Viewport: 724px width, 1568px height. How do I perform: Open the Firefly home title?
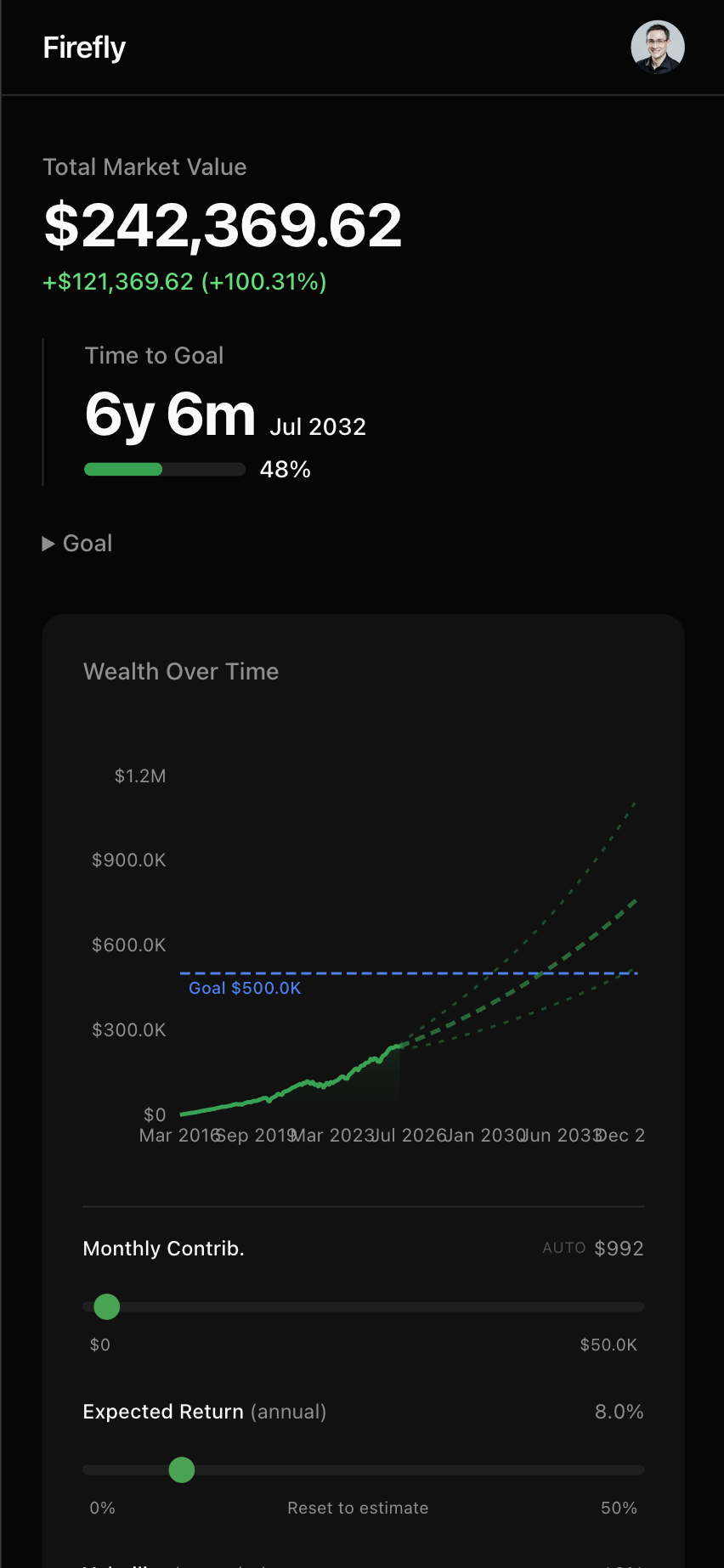click(x=84, y=48)
